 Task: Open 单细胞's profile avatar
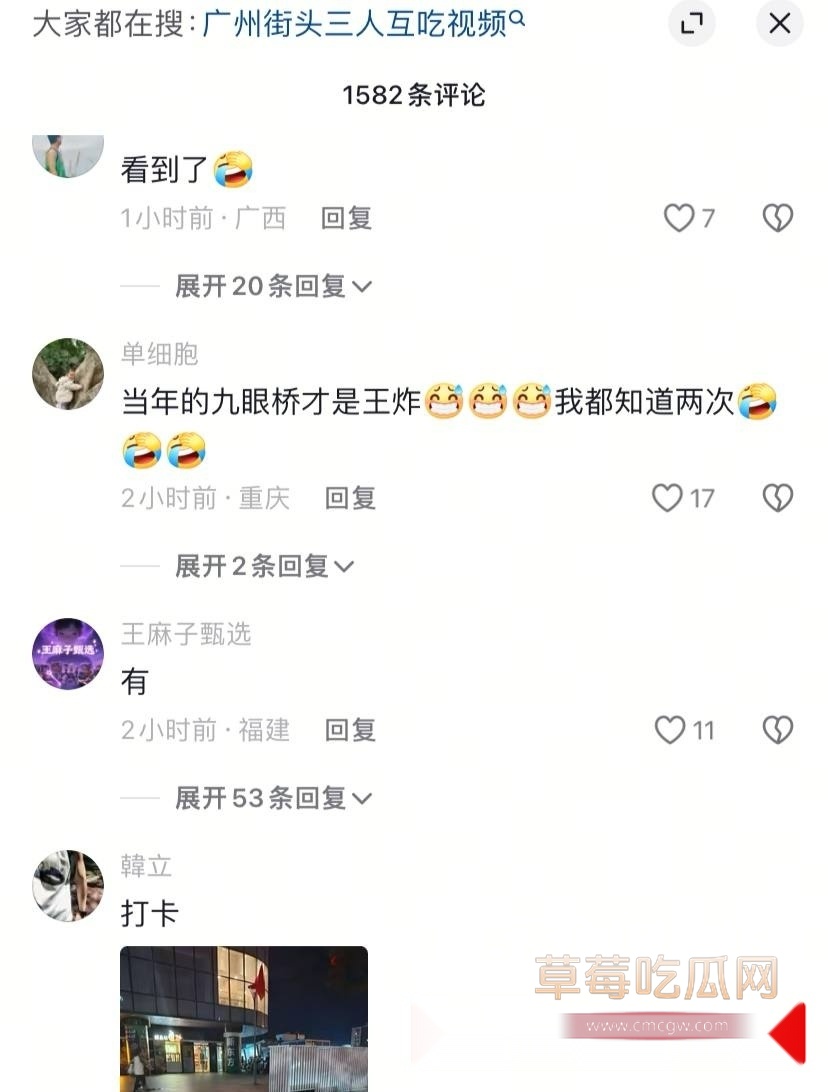tap(68, 374)
